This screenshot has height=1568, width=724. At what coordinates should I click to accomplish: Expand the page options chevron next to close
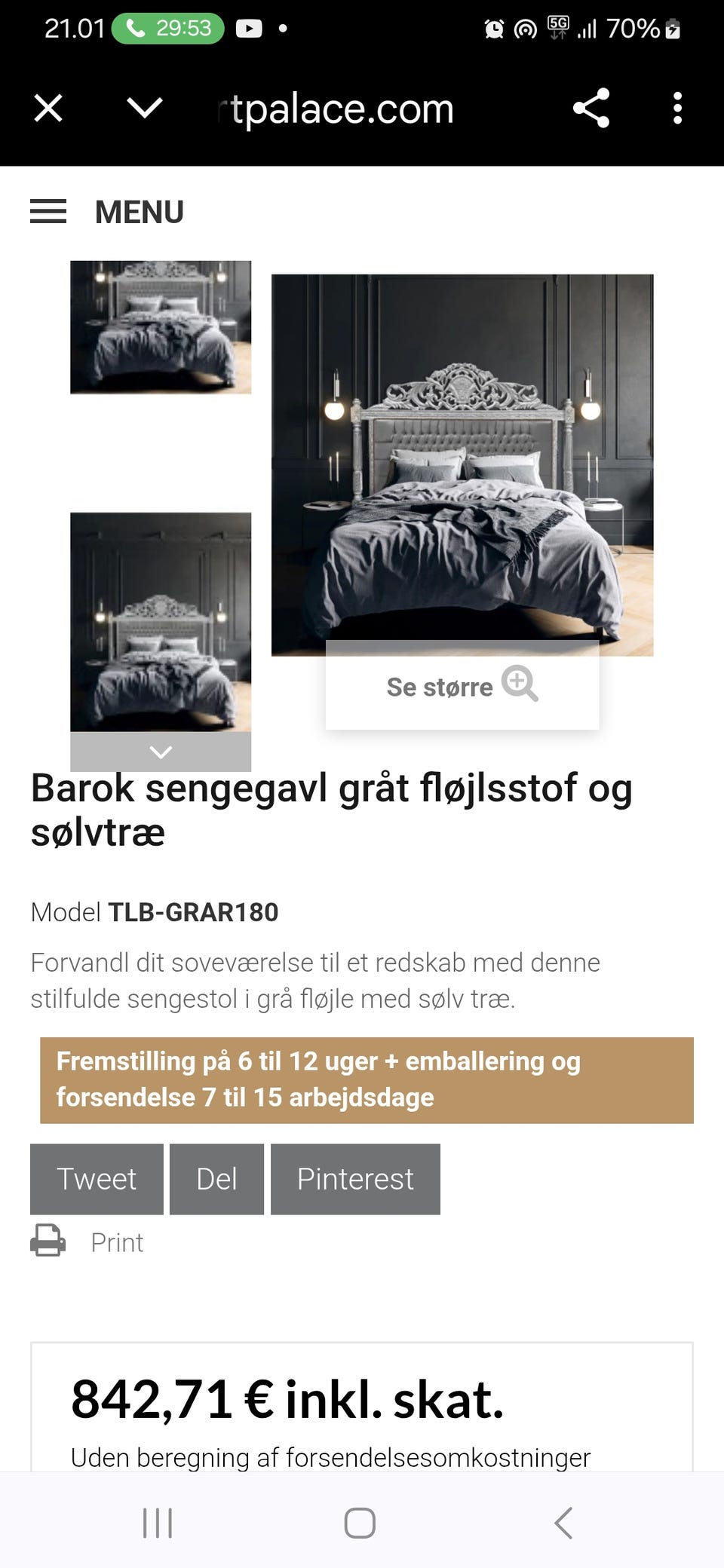click(x=145, y=108)
